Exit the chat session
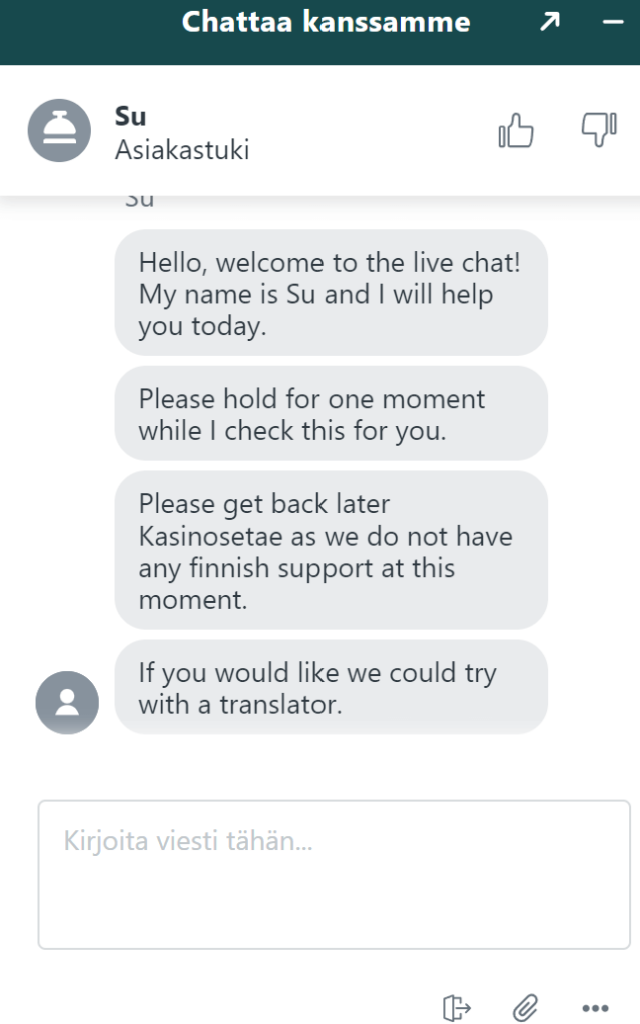Screen dimensions: 640x1024 [456, 1006]
